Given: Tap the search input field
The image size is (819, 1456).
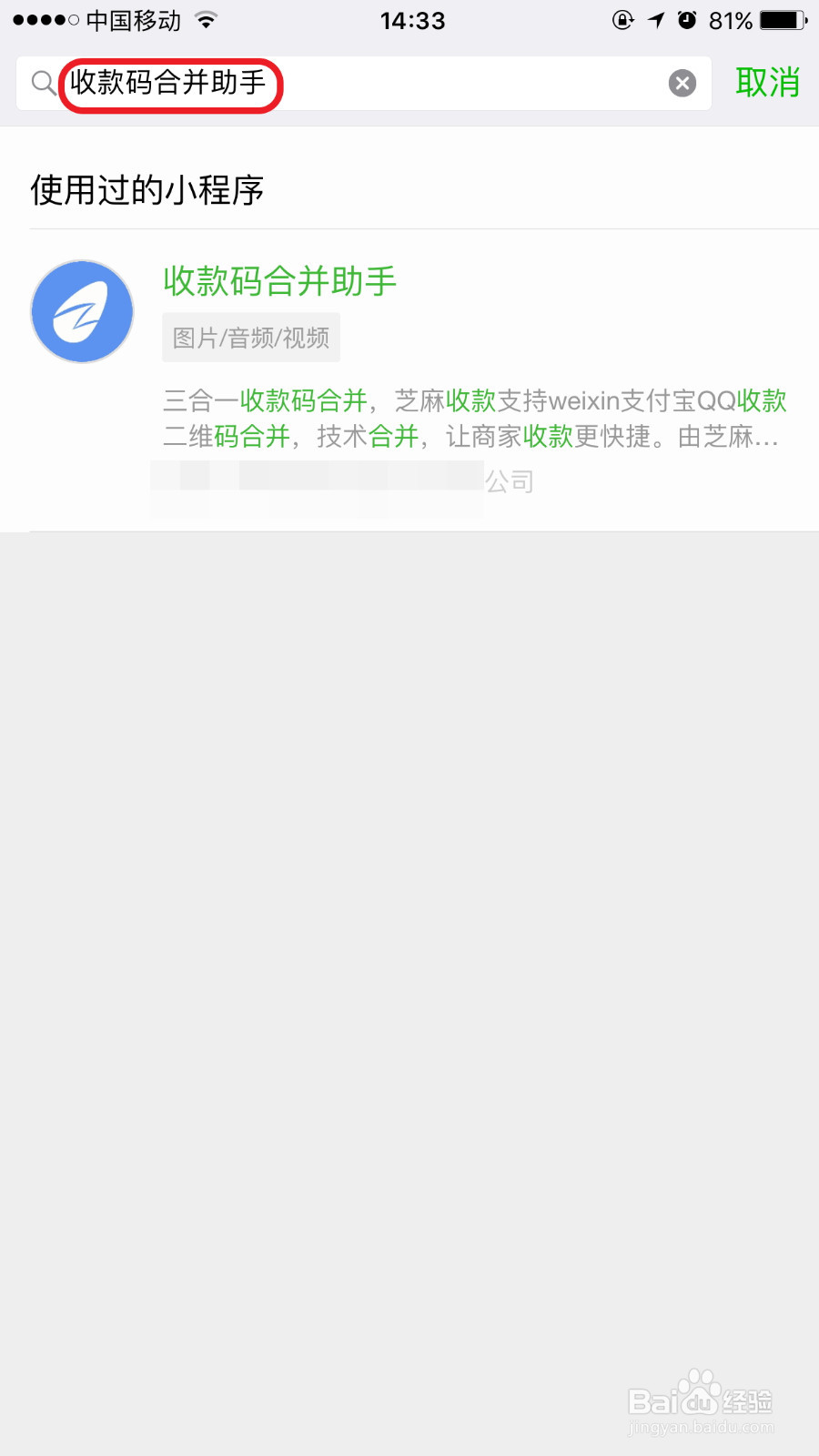Looking at the screenshot, I should 364,84.
